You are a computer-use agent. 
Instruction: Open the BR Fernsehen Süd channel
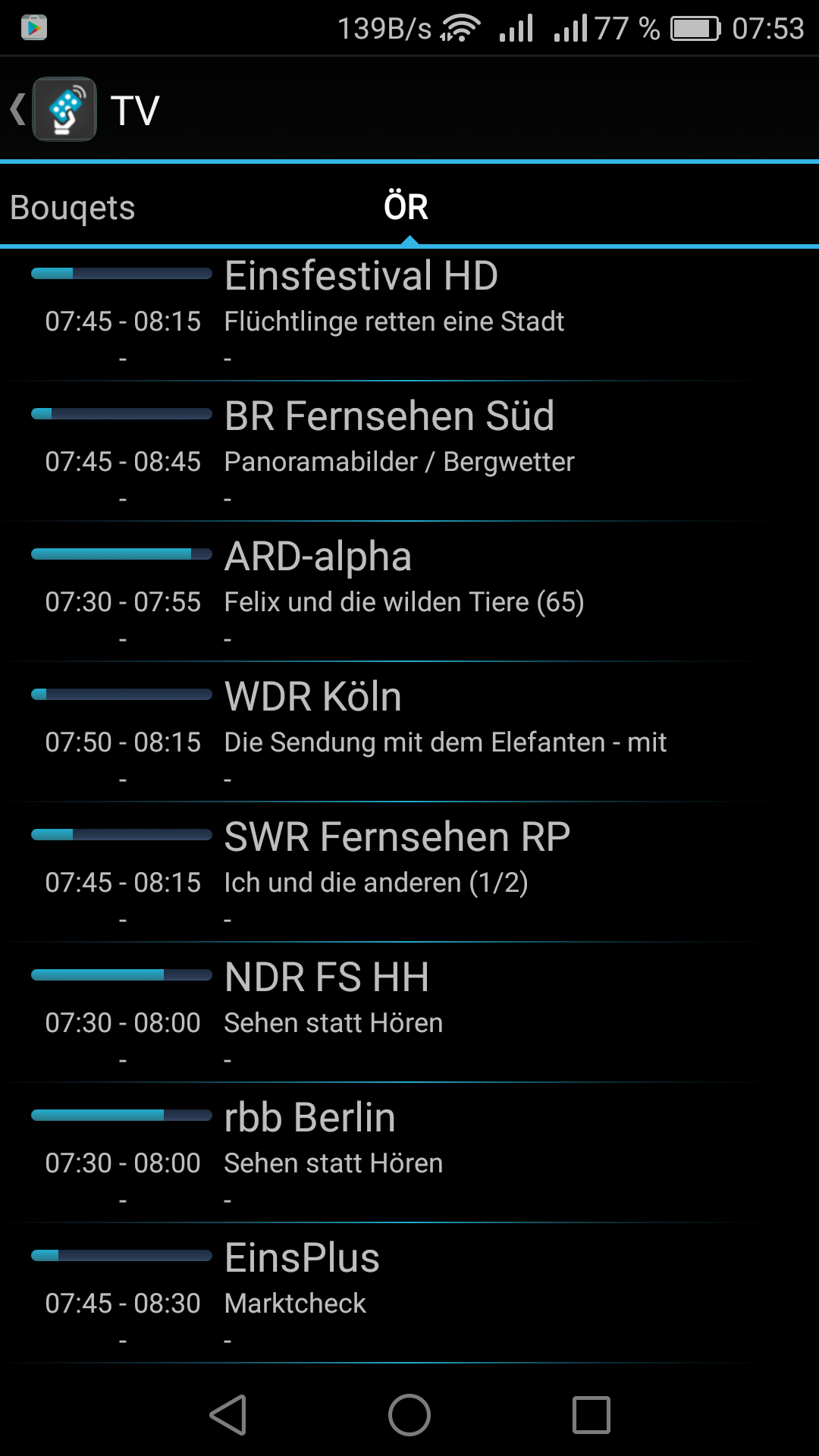(x=409, y=453)
